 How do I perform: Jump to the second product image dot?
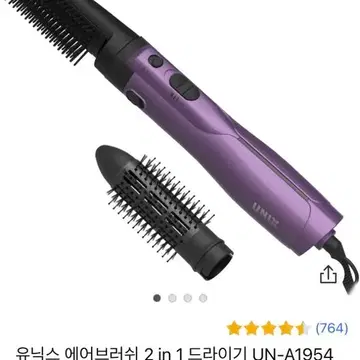click(172, 298)
